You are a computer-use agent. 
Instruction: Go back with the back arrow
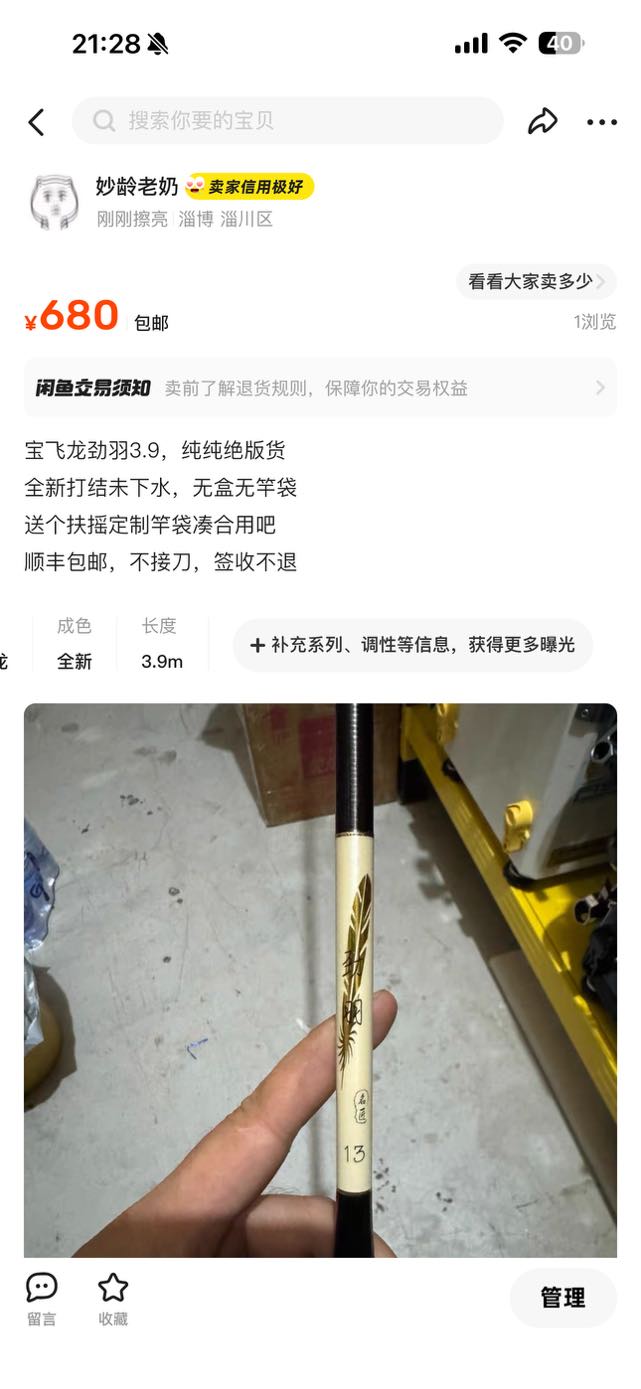[37, 122]
